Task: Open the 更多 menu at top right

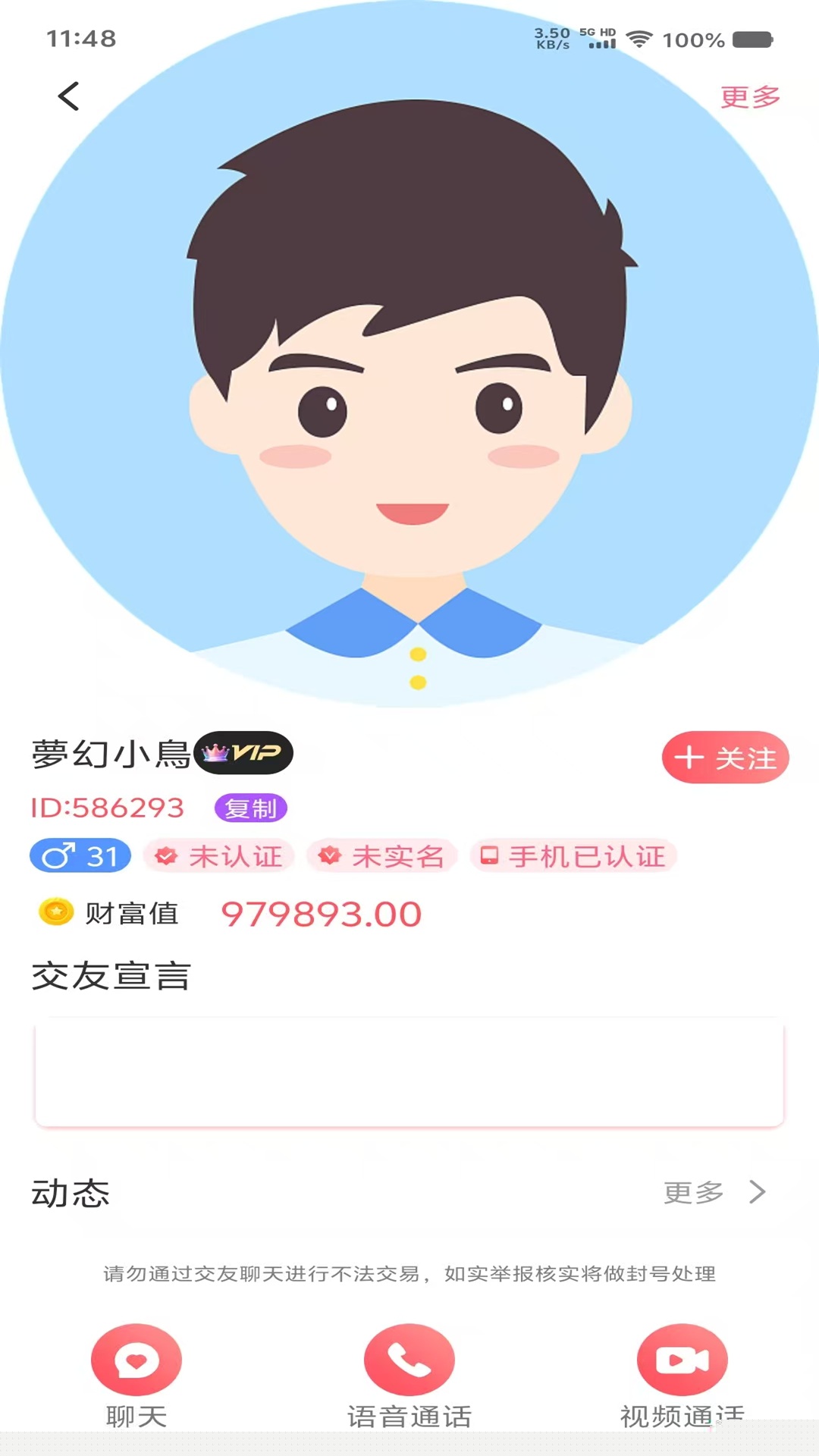Action: tap(749, 97)
